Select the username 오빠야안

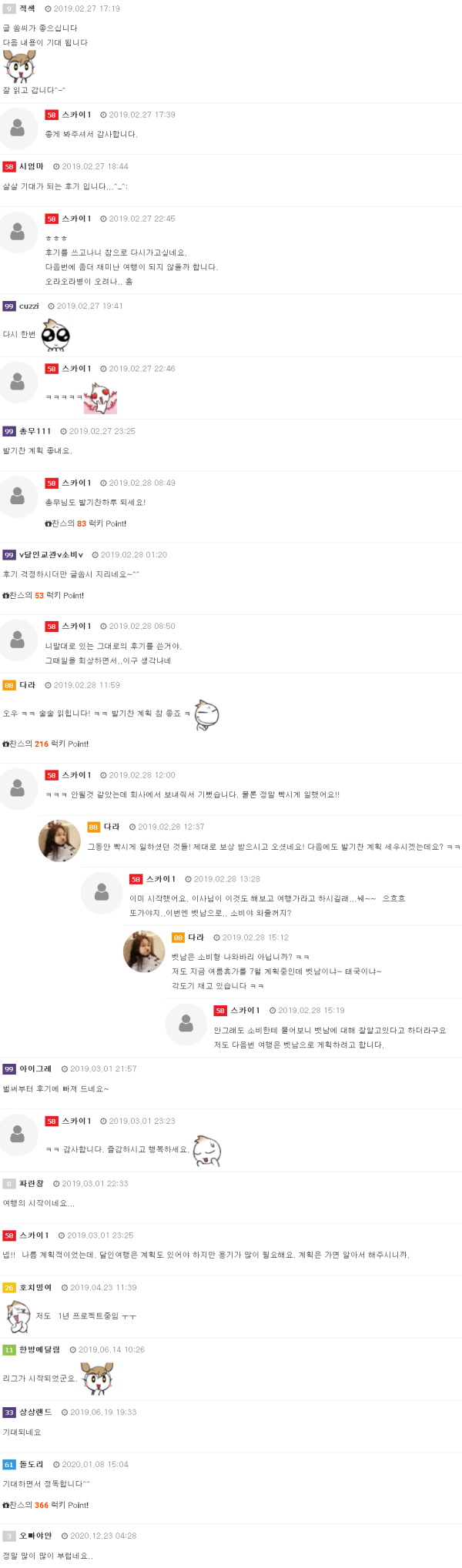point(35,1536)
